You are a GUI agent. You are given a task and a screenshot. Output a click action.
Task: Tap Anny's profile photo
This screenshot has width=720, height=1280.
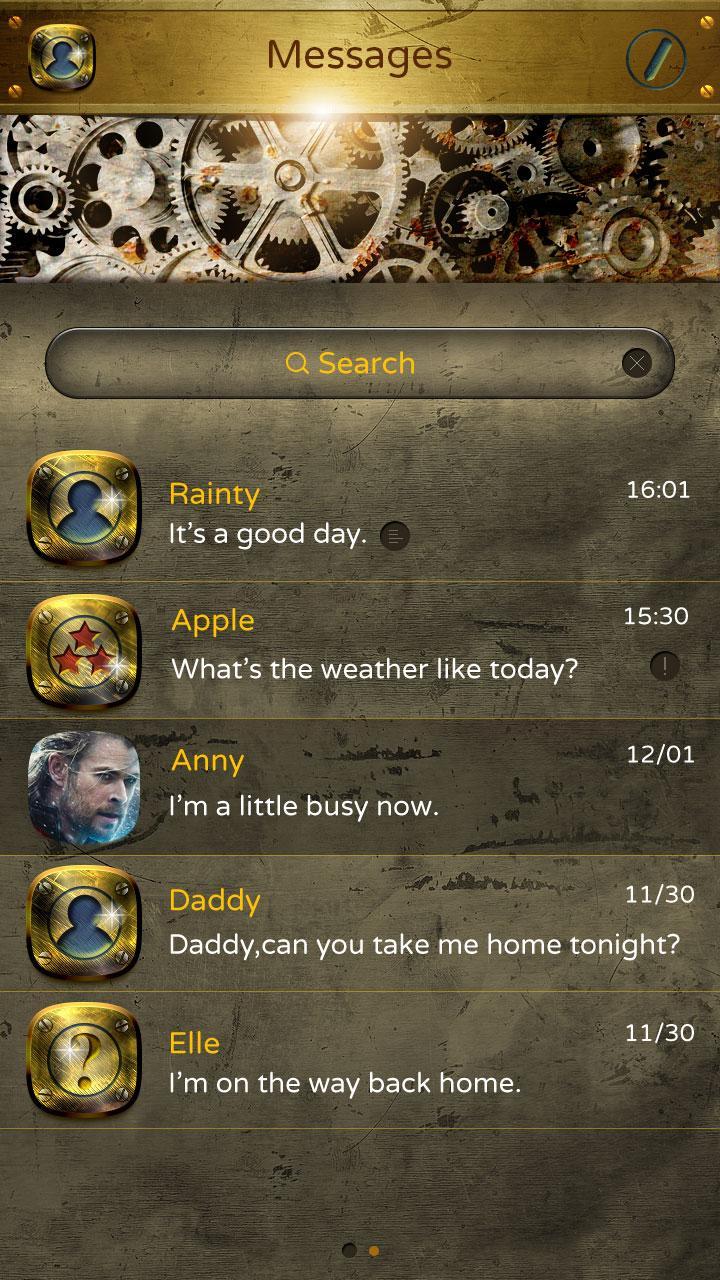pos(83,788)
